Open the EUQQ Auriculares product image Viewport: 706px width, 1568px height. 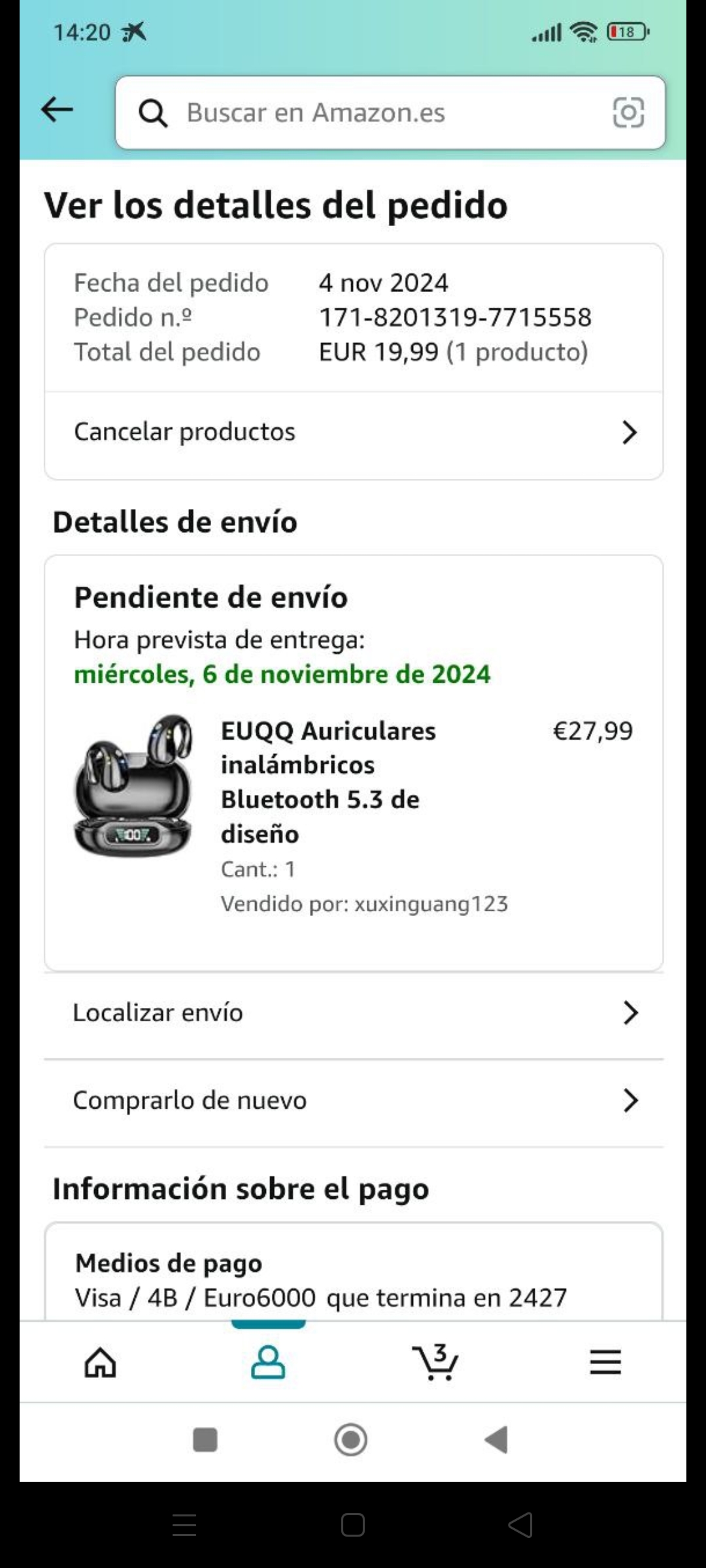(x=134, y=785)
